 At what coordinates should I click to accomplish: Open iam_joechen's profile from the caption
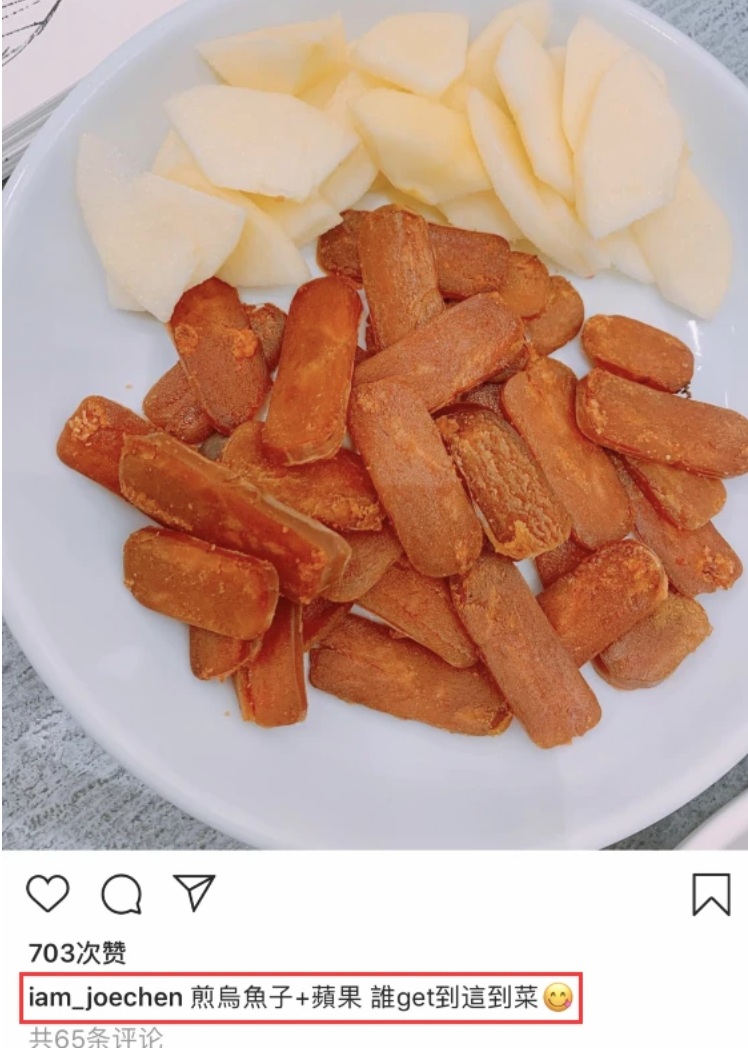tap(106, 997)
